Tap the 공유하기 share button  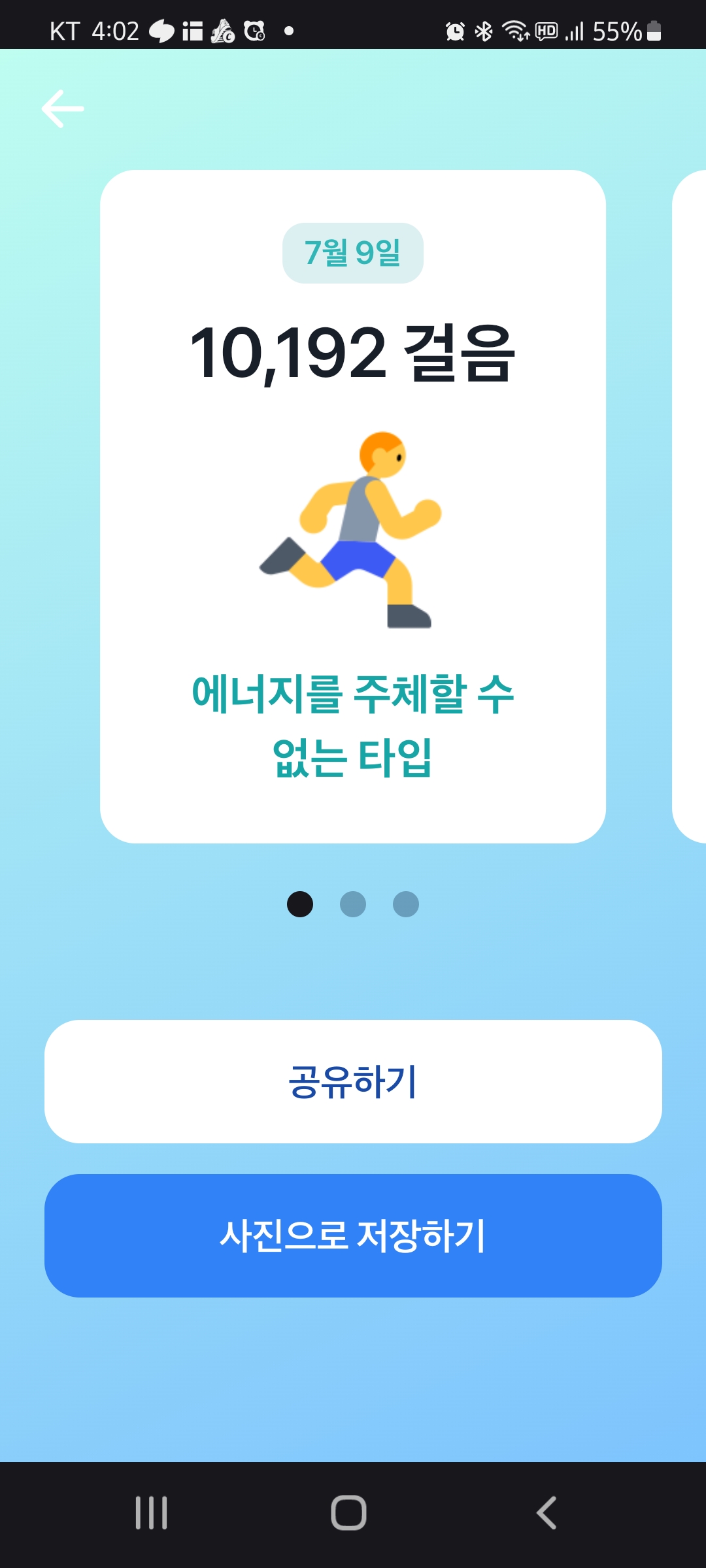tap(353, 1081)
